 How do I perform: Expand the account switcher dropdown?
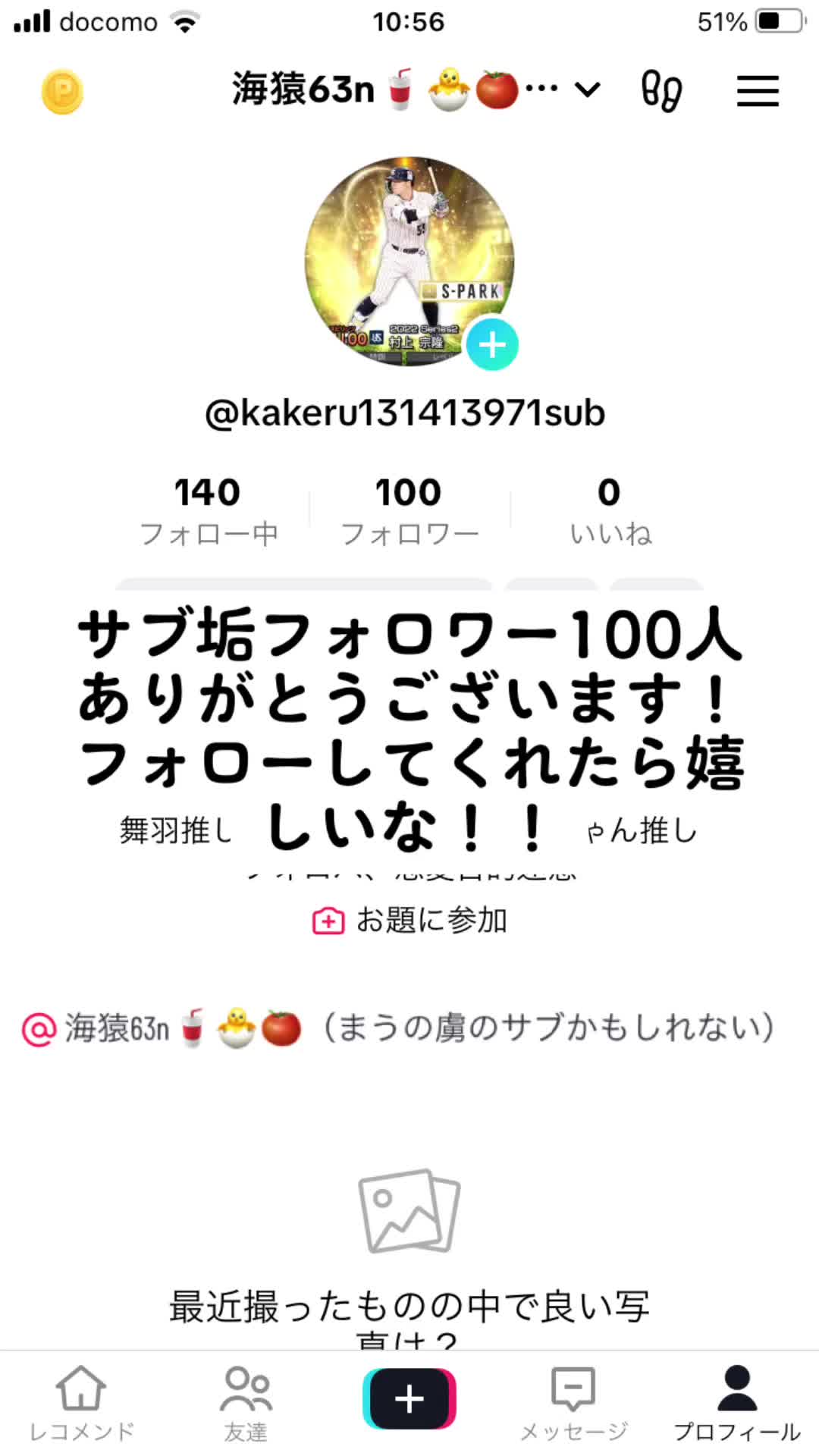coord(588,90)
